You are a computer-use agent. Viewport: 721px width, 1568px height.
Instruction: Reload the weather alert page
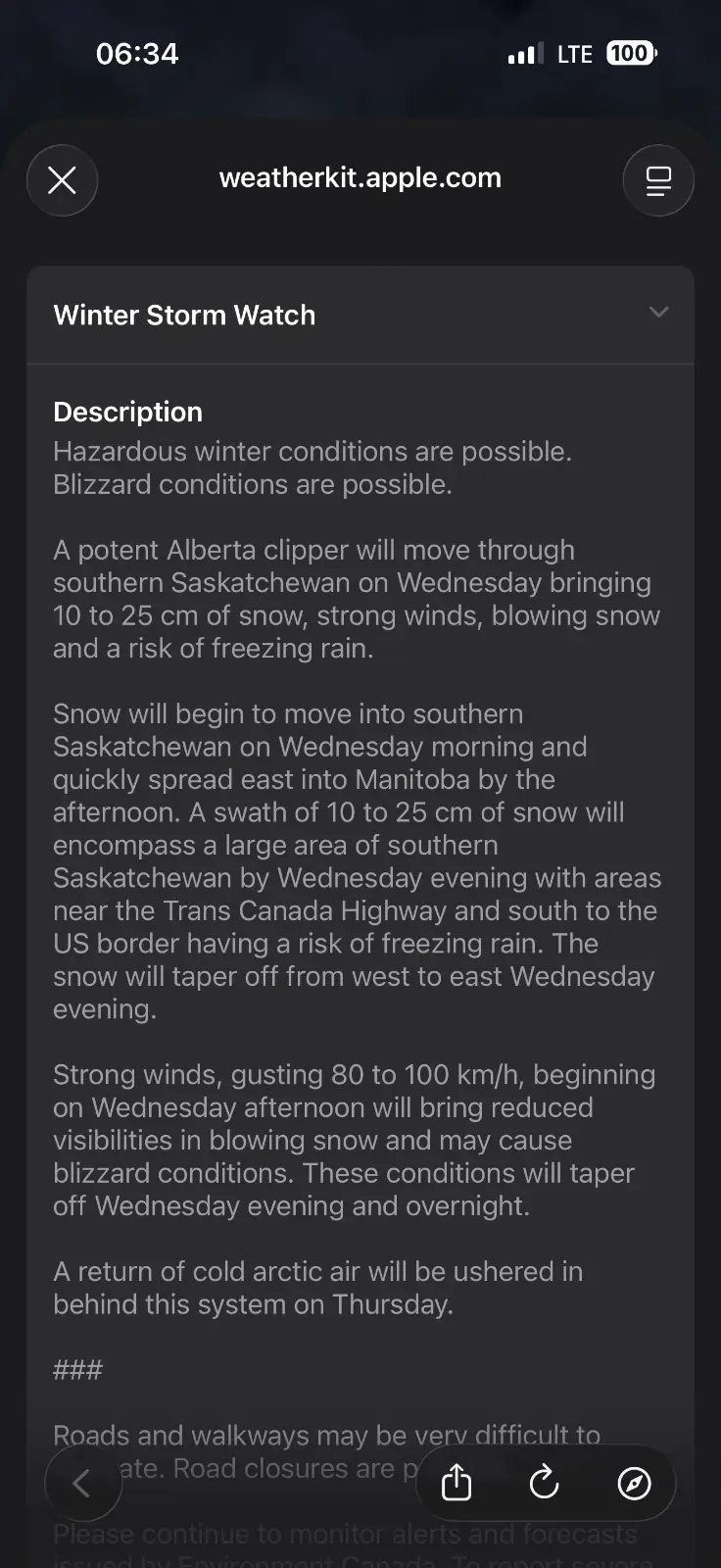tap(545, 1484)
